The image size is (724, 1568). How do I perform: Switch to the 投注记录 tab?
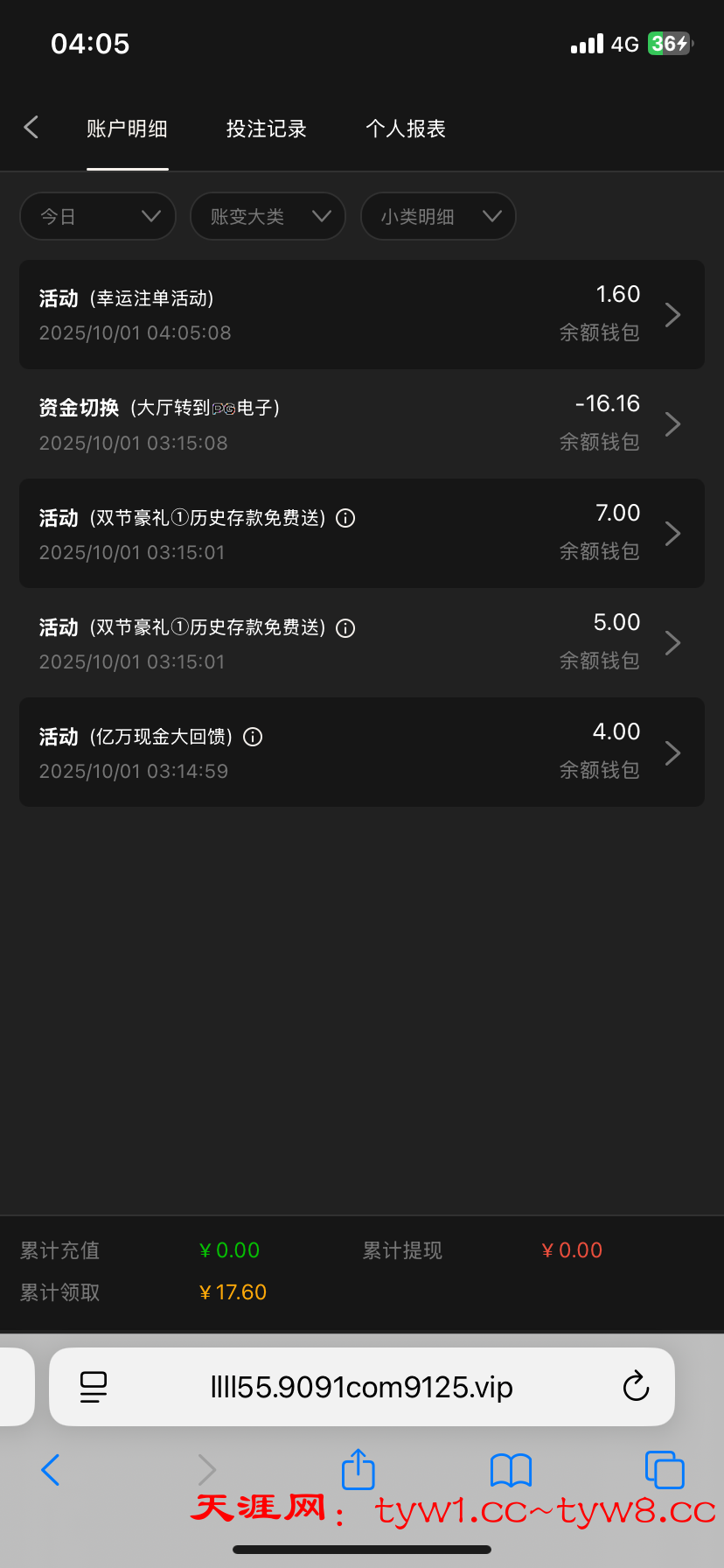(x=266, y=129)
